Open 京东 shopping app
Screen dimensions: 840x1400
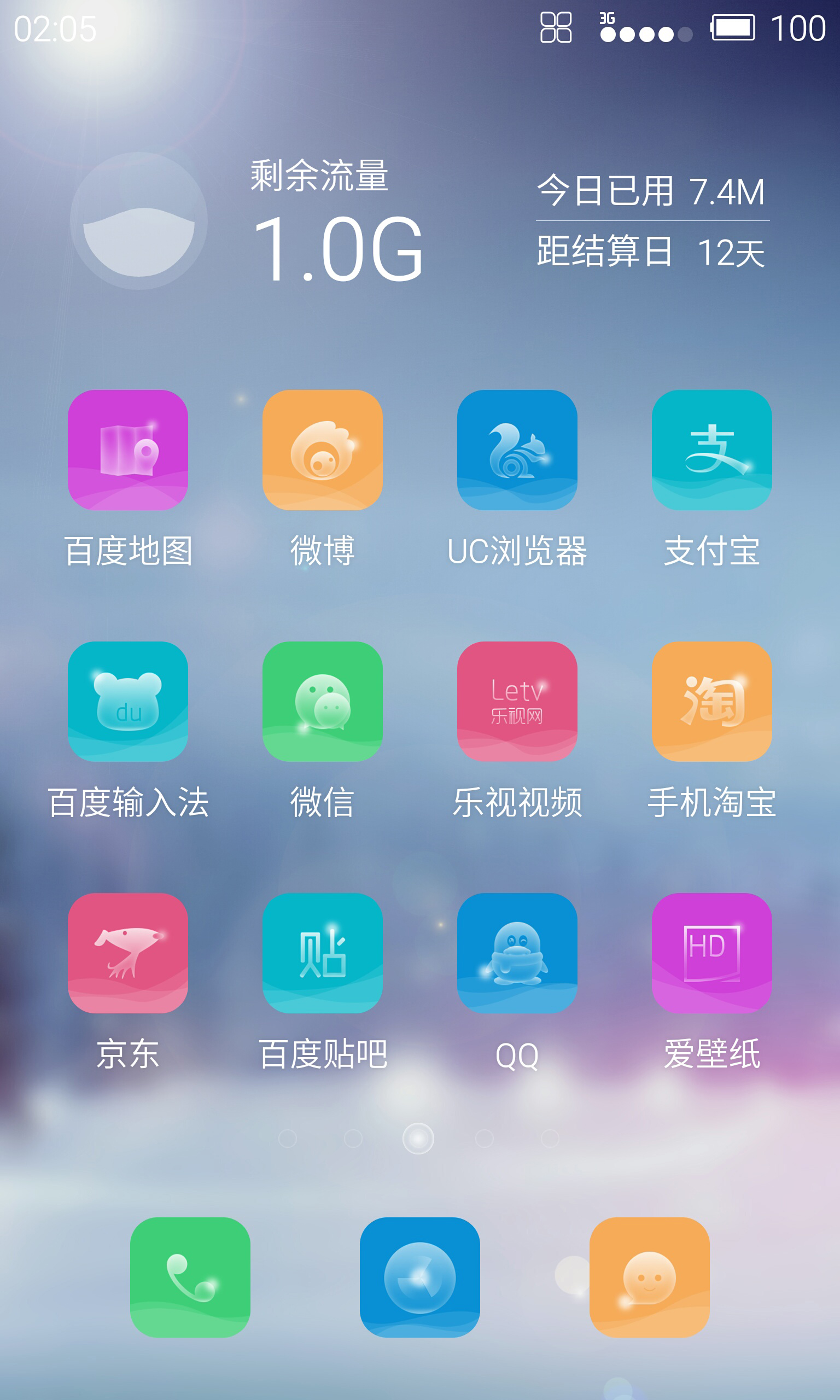pos(128,953)
